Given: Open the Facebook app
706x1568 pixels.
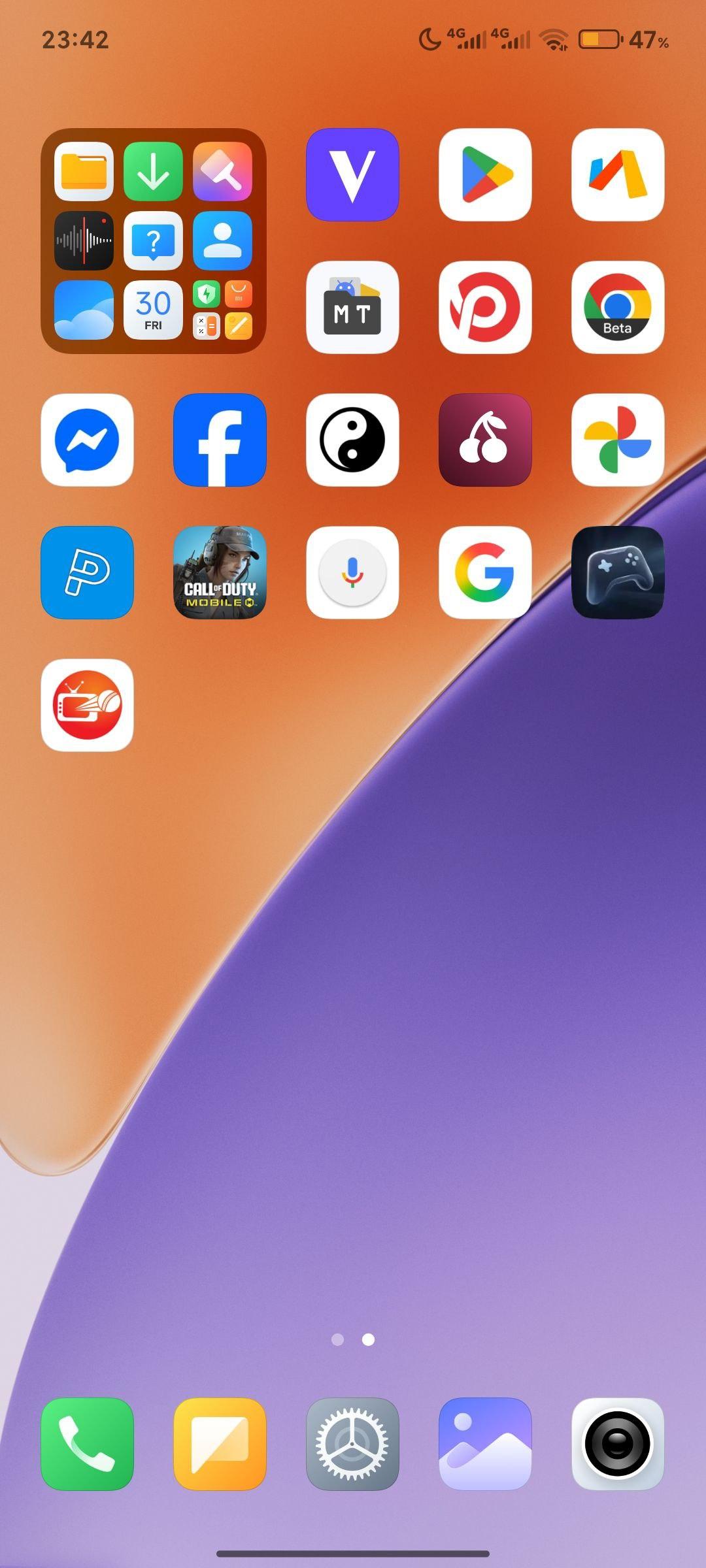Looking at the screenshot, I should tap(220, 440).
